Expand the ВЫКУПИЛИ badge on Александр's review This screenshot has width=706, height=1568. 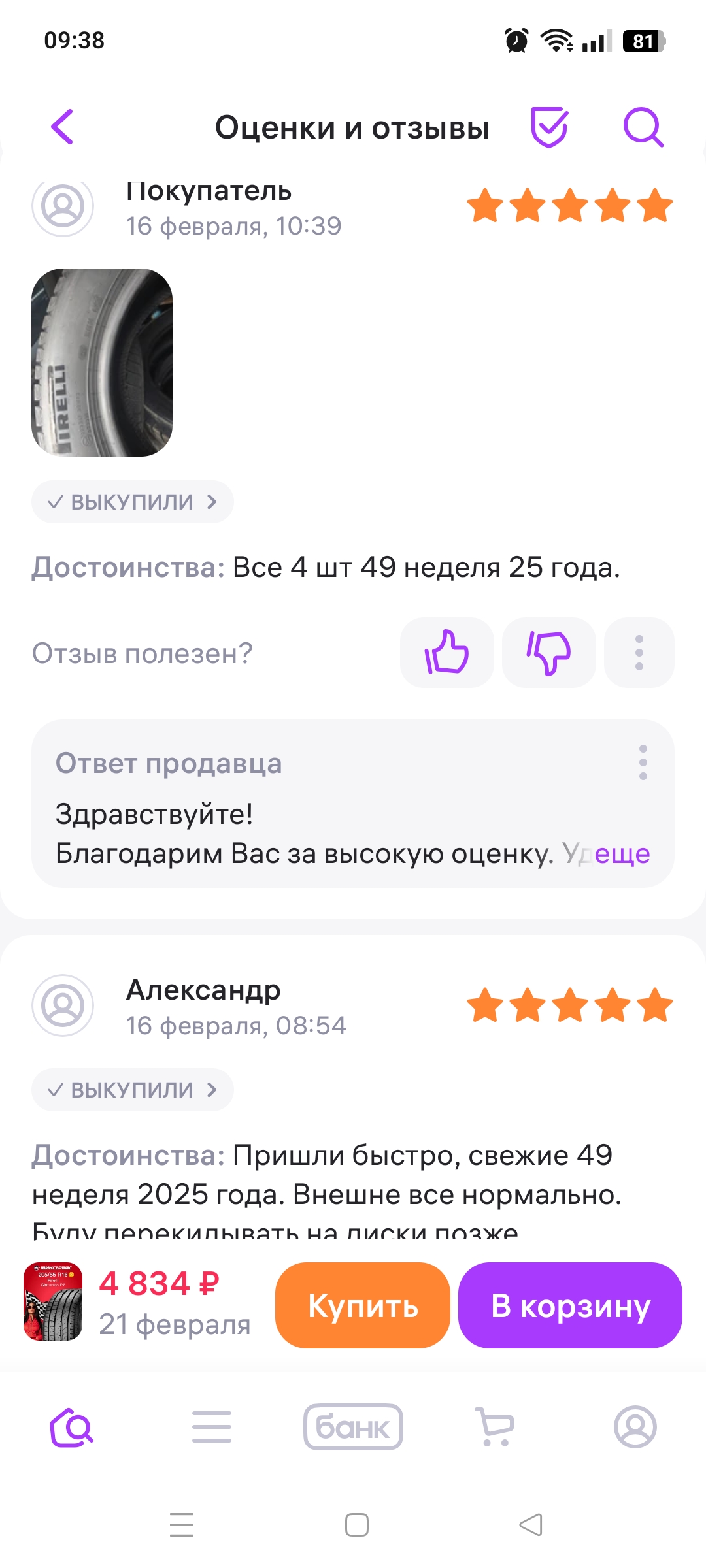click(x=131, y=1089)
